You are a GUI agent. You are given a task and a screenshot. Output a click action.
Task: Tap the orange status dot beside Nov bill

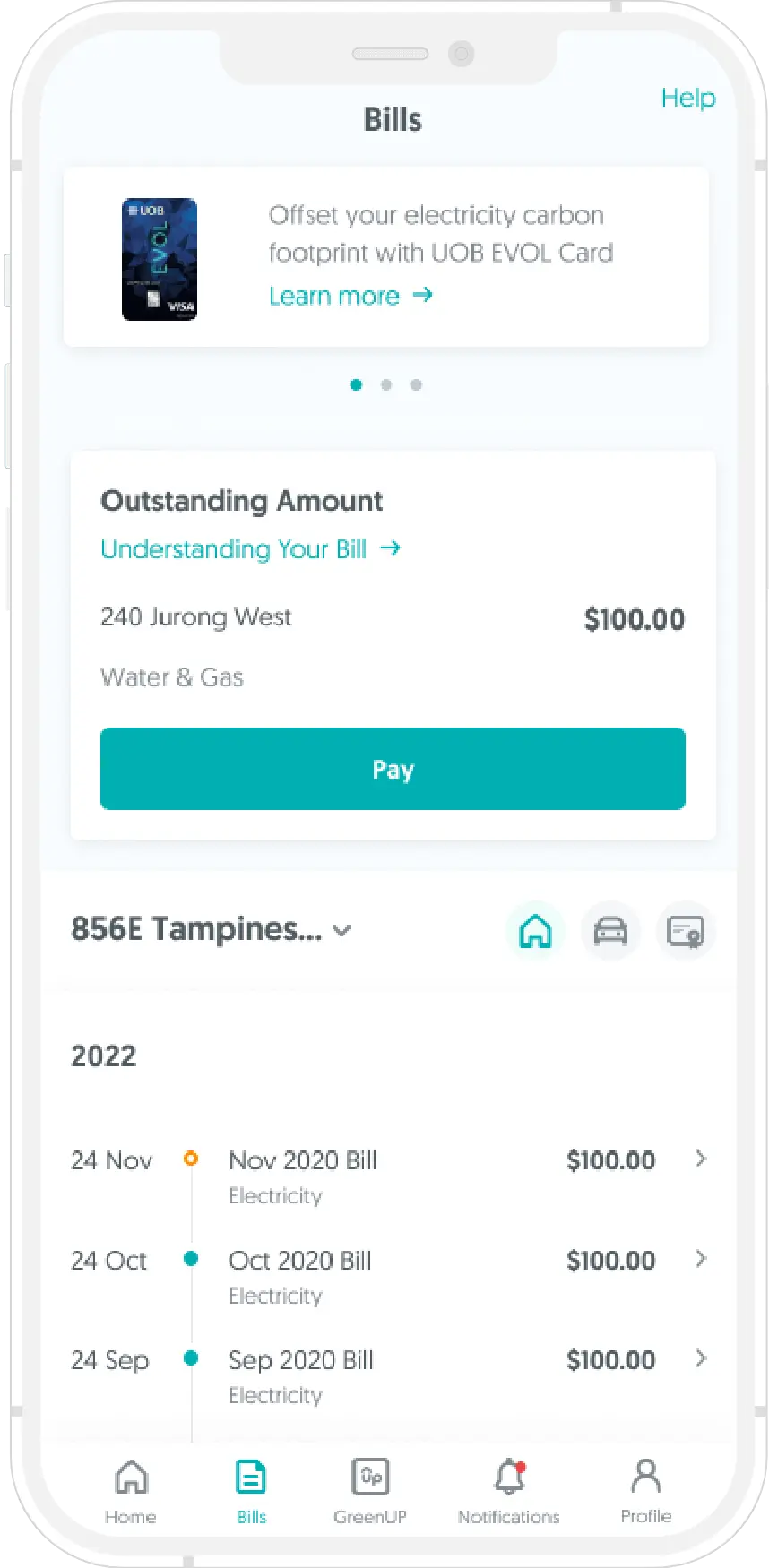191,1159
